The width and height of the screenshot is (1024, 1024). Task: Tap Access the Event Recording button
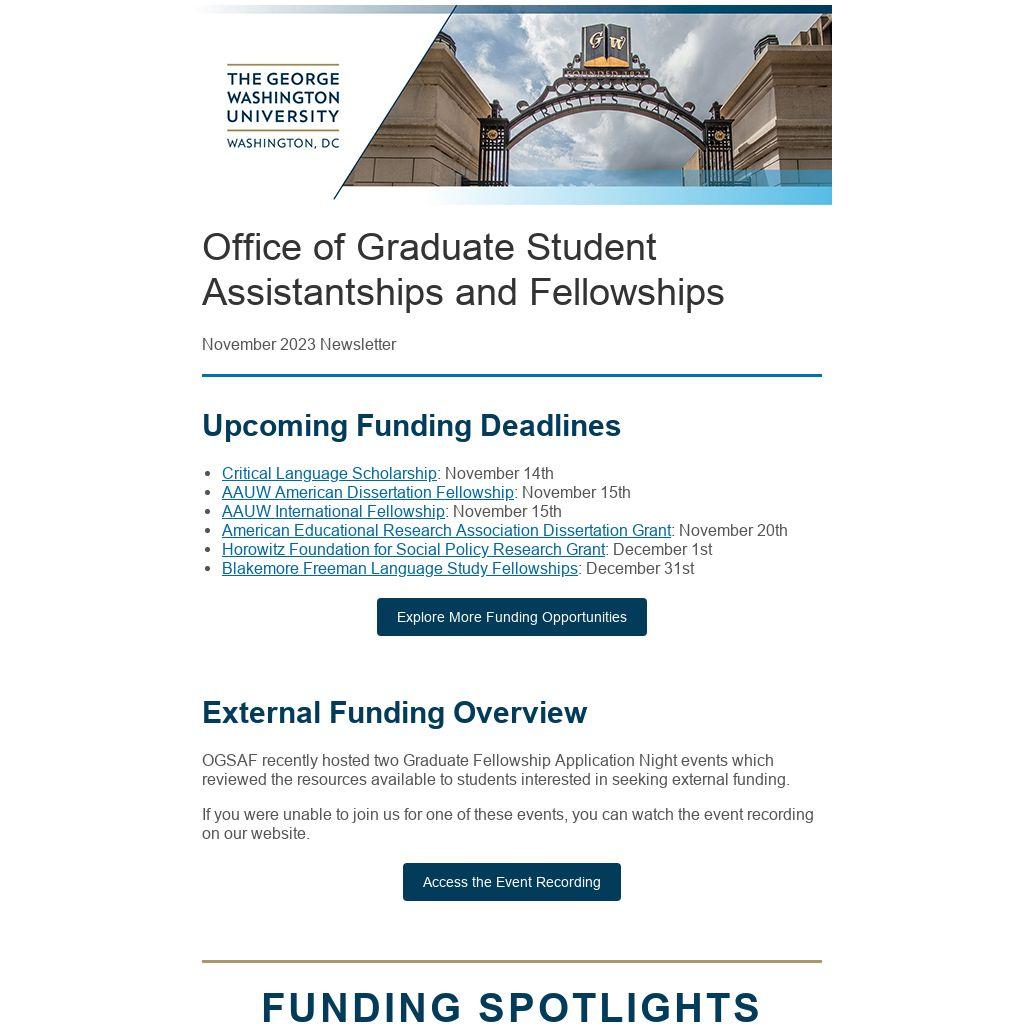tap(511, 882)
